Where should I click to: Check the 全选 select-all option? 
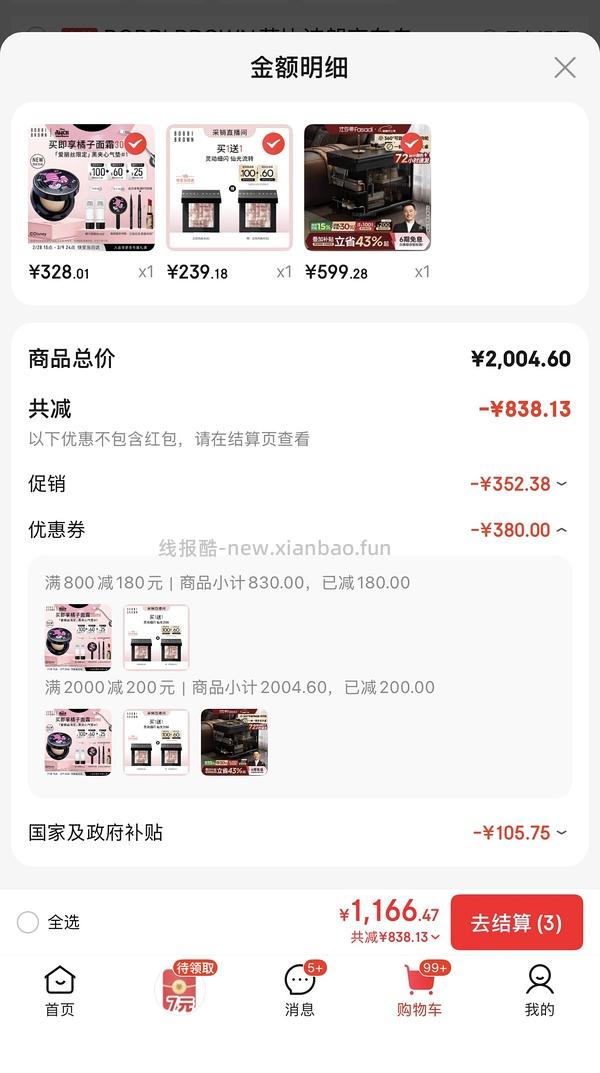coord(28,922)
